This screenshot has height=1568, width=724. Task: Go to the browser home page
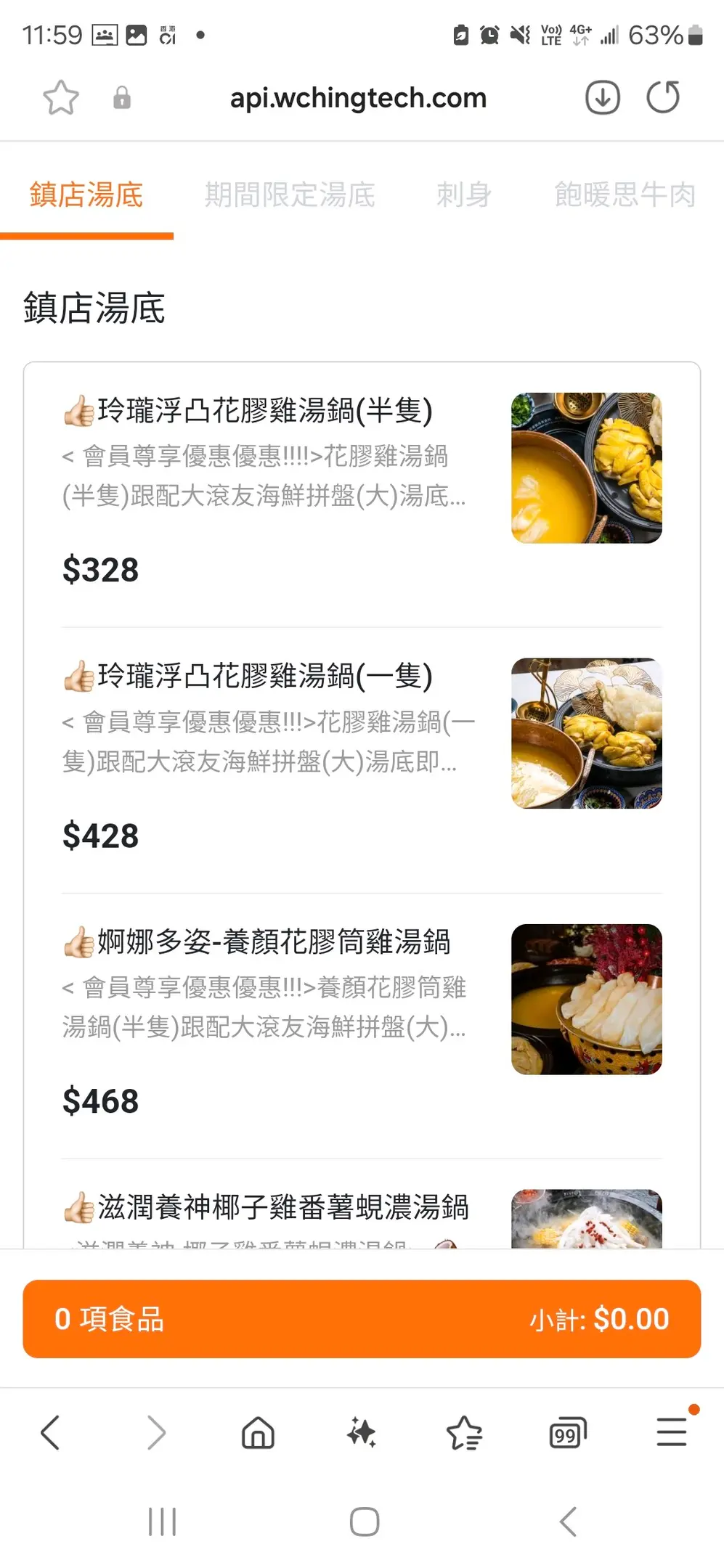click(x=258, y=1433)
